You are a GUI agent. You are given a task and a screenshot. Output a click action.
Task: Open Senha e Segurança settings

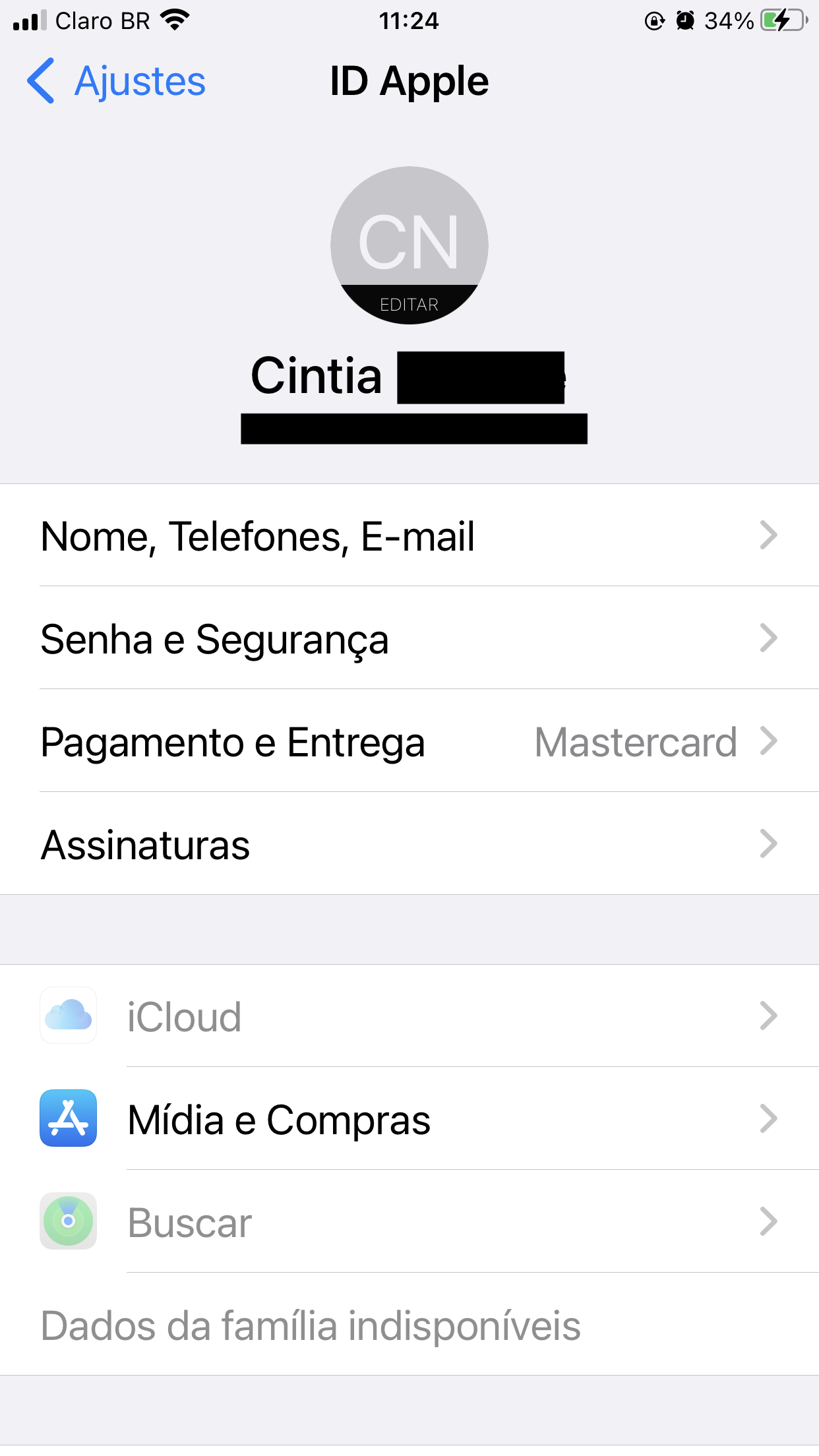409,638
